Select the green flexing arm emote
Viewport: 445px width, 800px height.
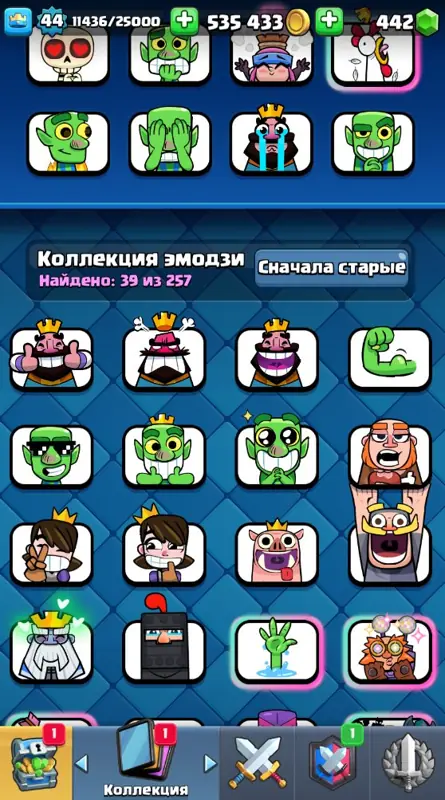(390, 358)
